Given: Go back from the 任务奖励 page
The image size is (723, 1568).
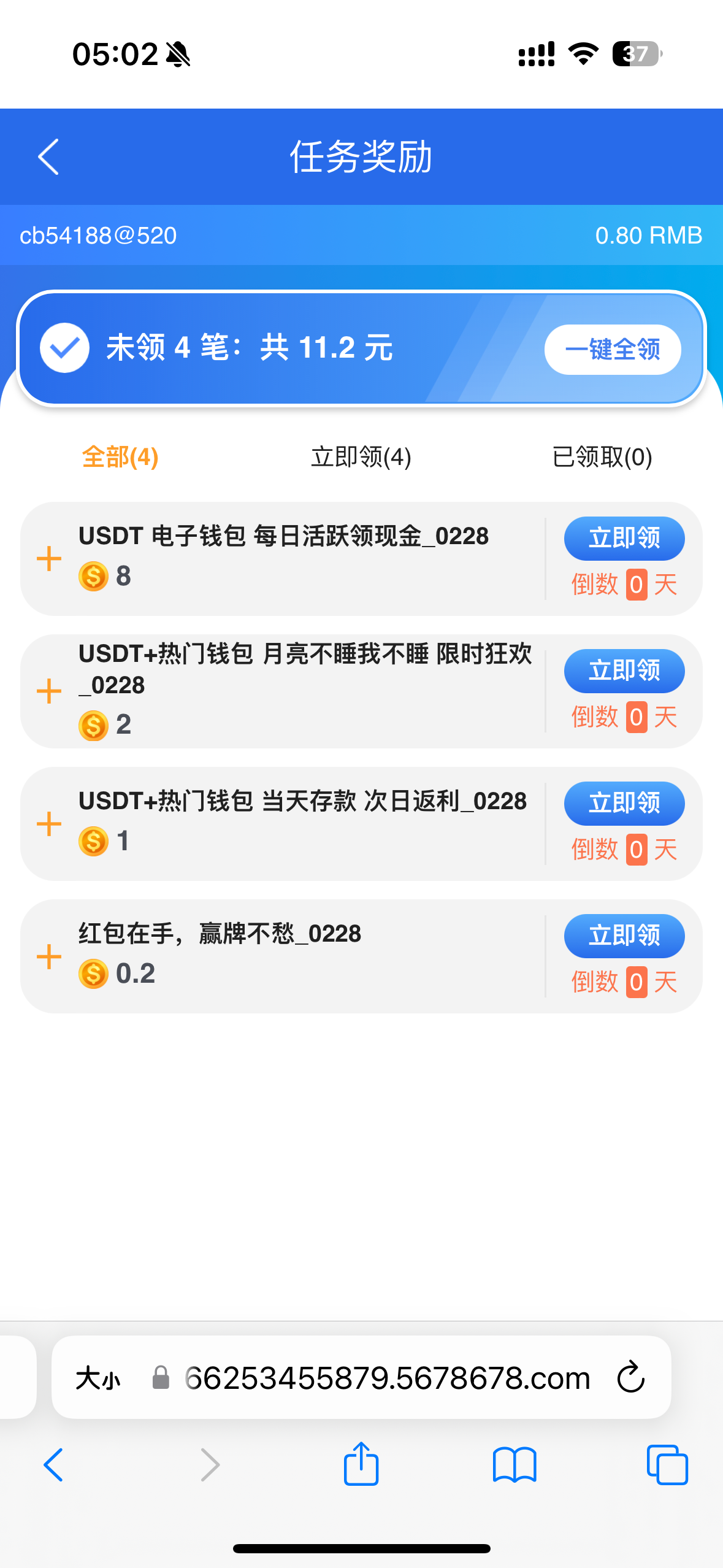Looking at the screenshot, I should coord(48,156).
